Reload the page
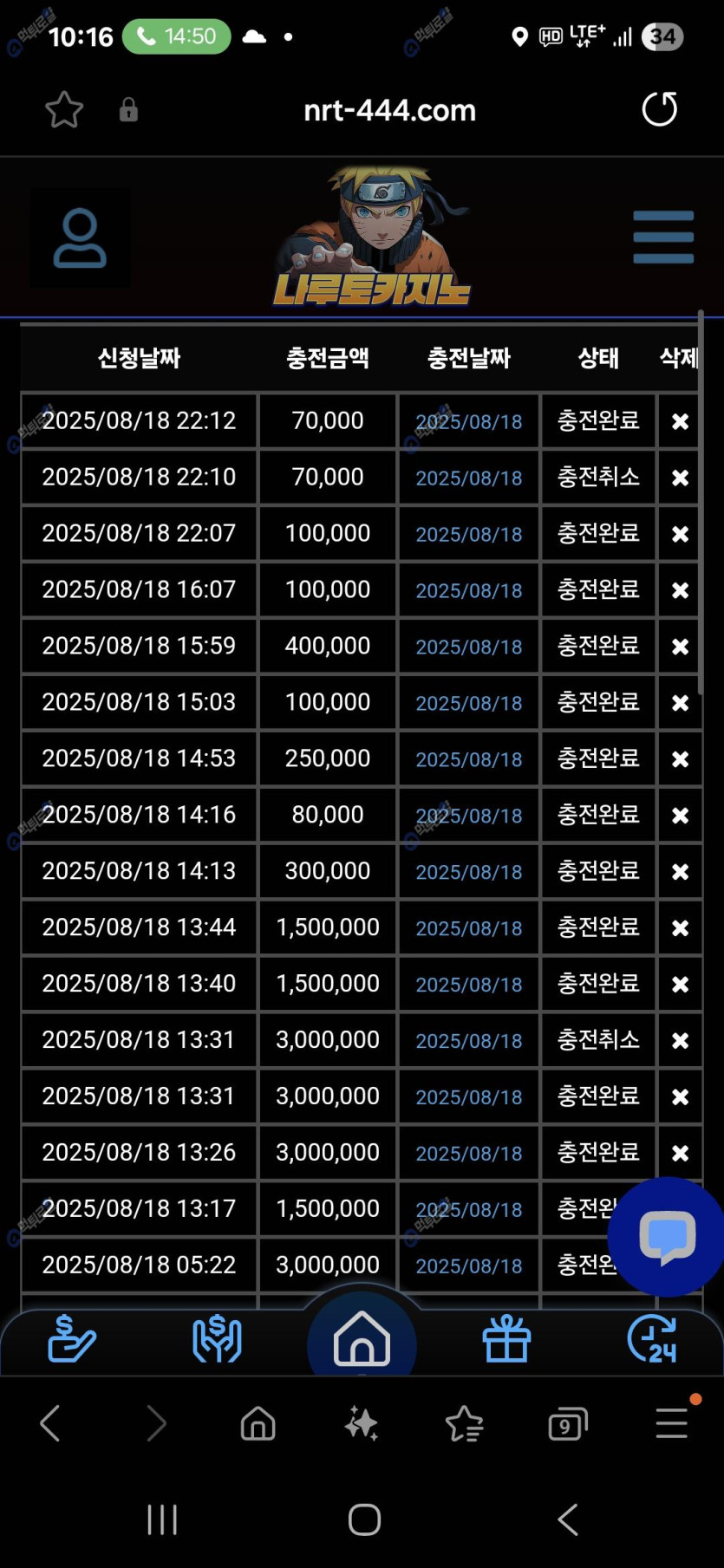Screen dimensions: 724x1568 (659, 110)
